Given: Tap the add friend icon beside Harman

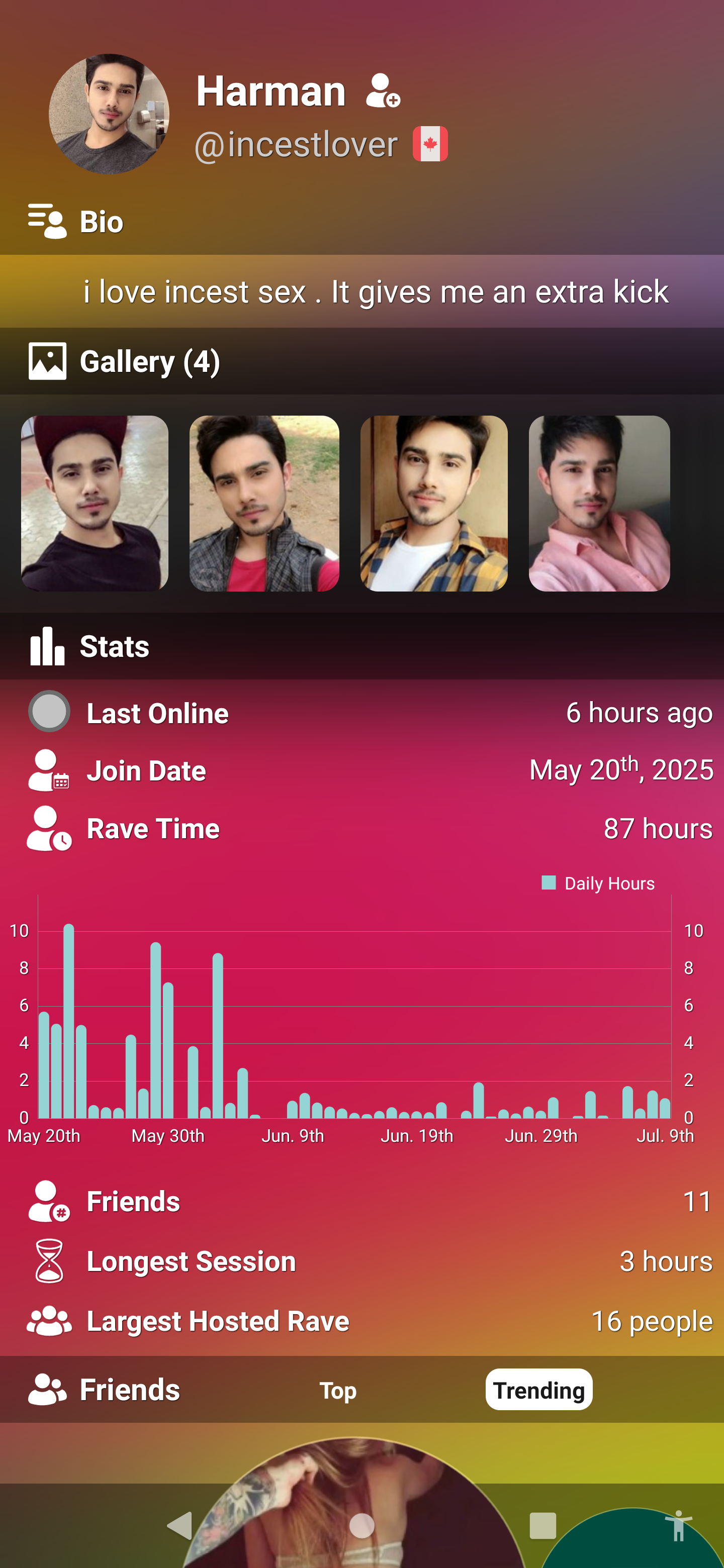Looking at the screenshot, I should [x=383, y=90].
